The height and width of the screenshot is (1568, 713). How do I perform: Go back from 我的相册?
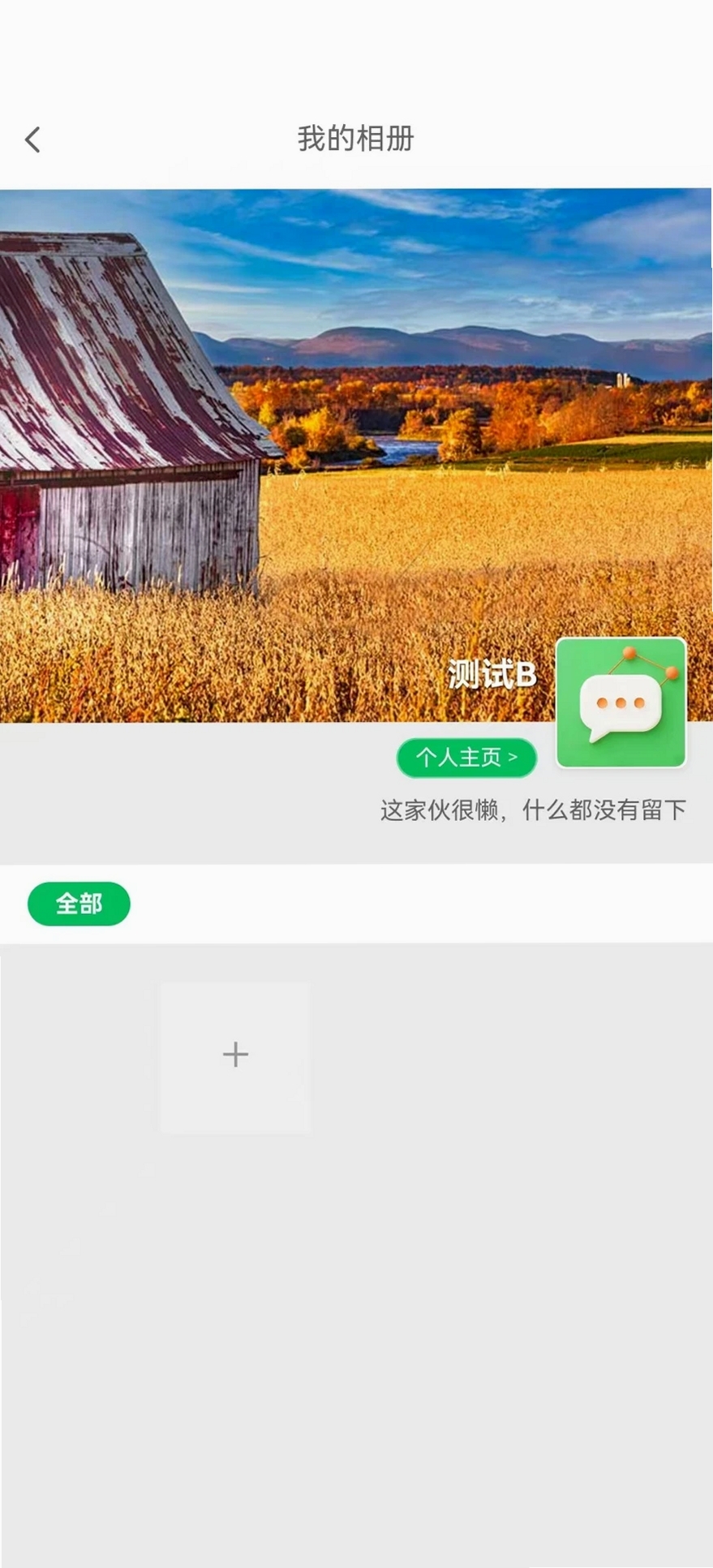pos(32,140)
